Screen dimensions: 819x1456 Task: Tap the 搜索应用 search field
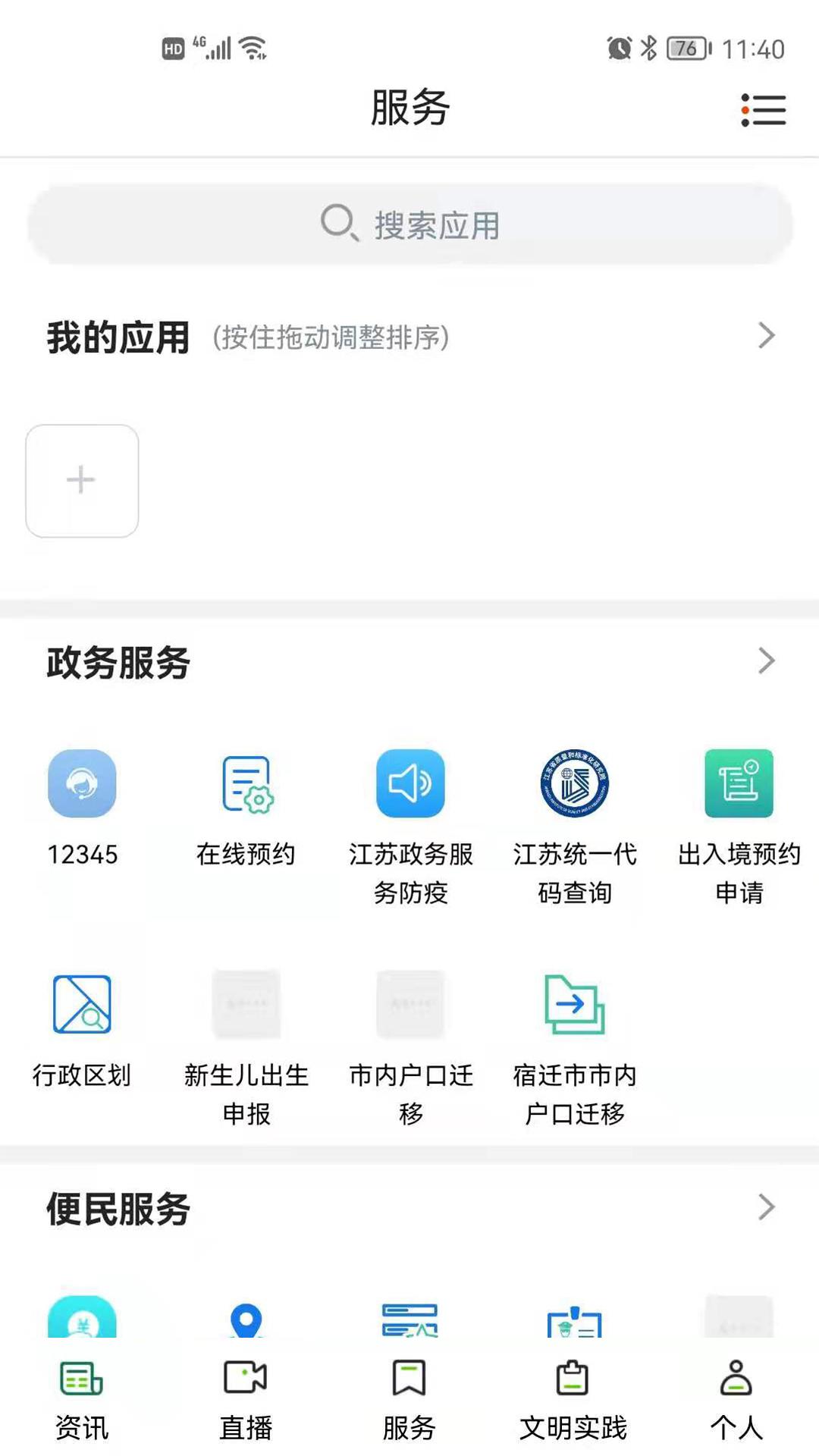[x=409, y=224]
